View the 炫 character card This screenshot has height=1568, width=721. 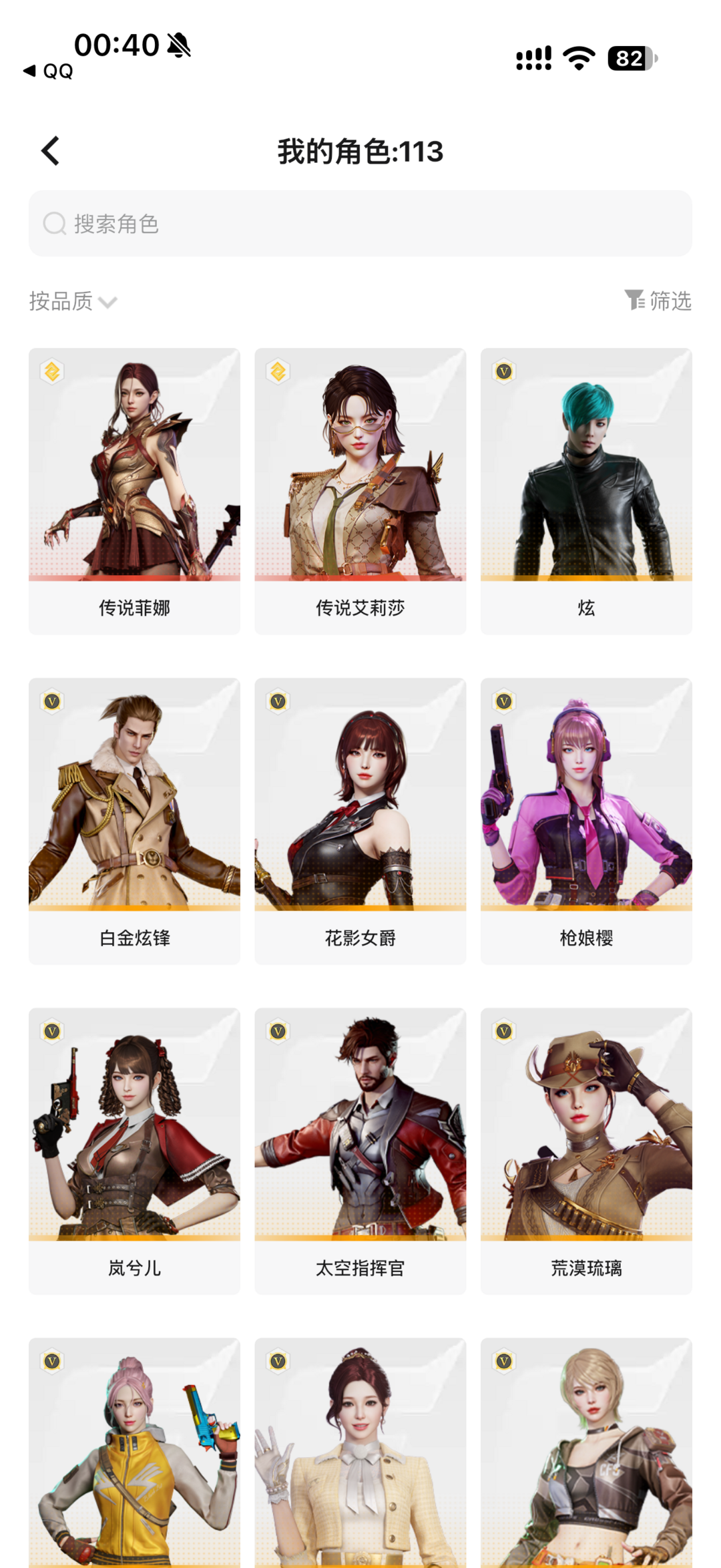point(586,491)
